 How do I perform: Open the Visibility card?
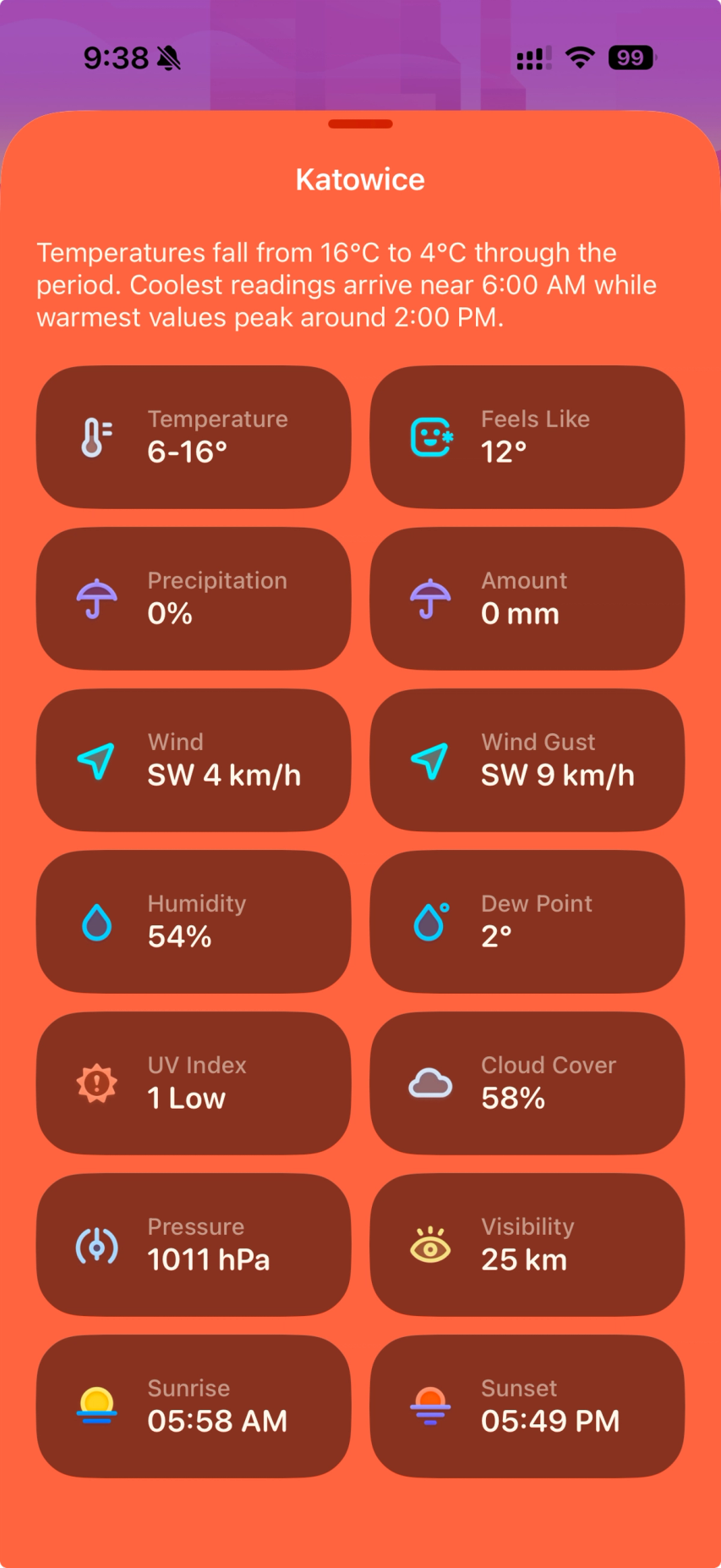527,1244
